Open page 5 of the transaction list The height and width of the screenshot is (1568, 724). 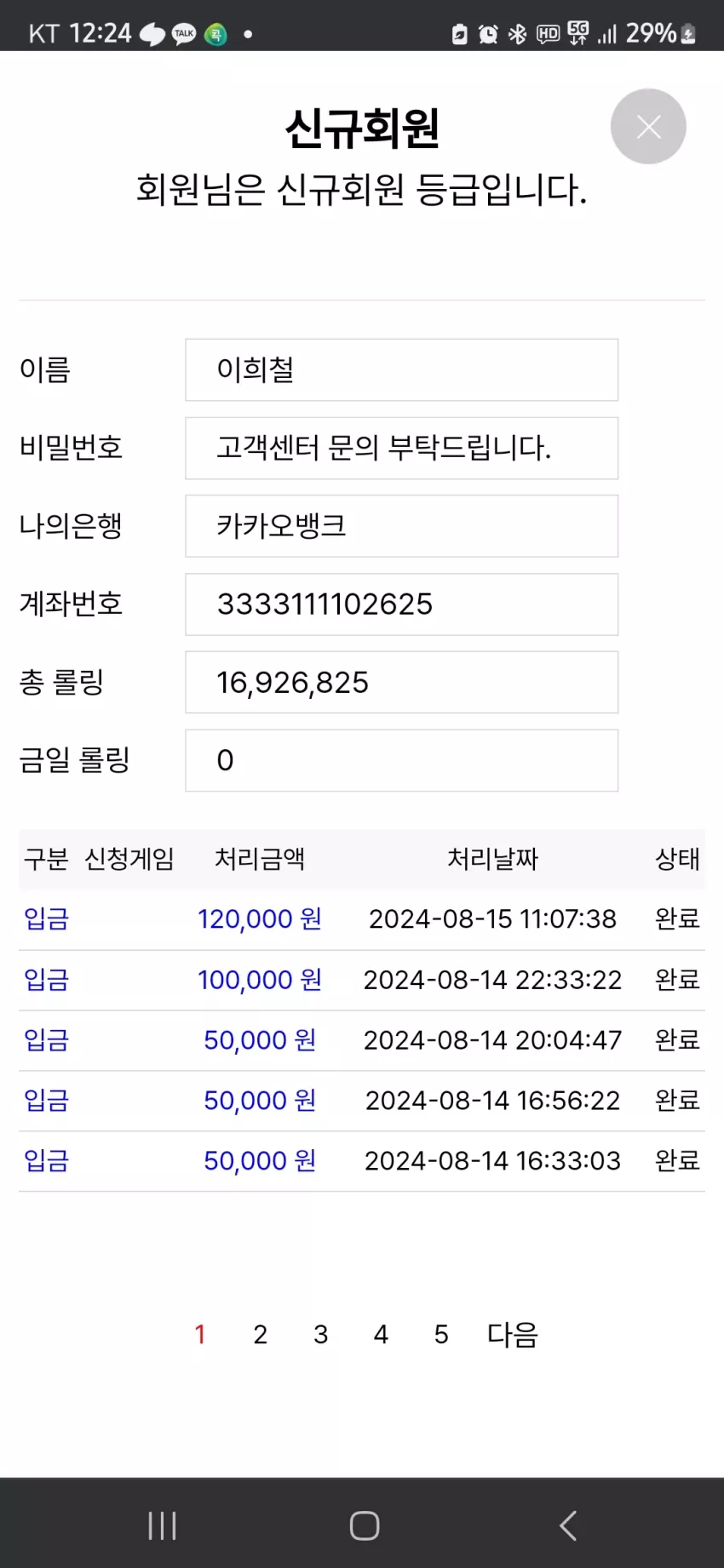click(441, 1334)
